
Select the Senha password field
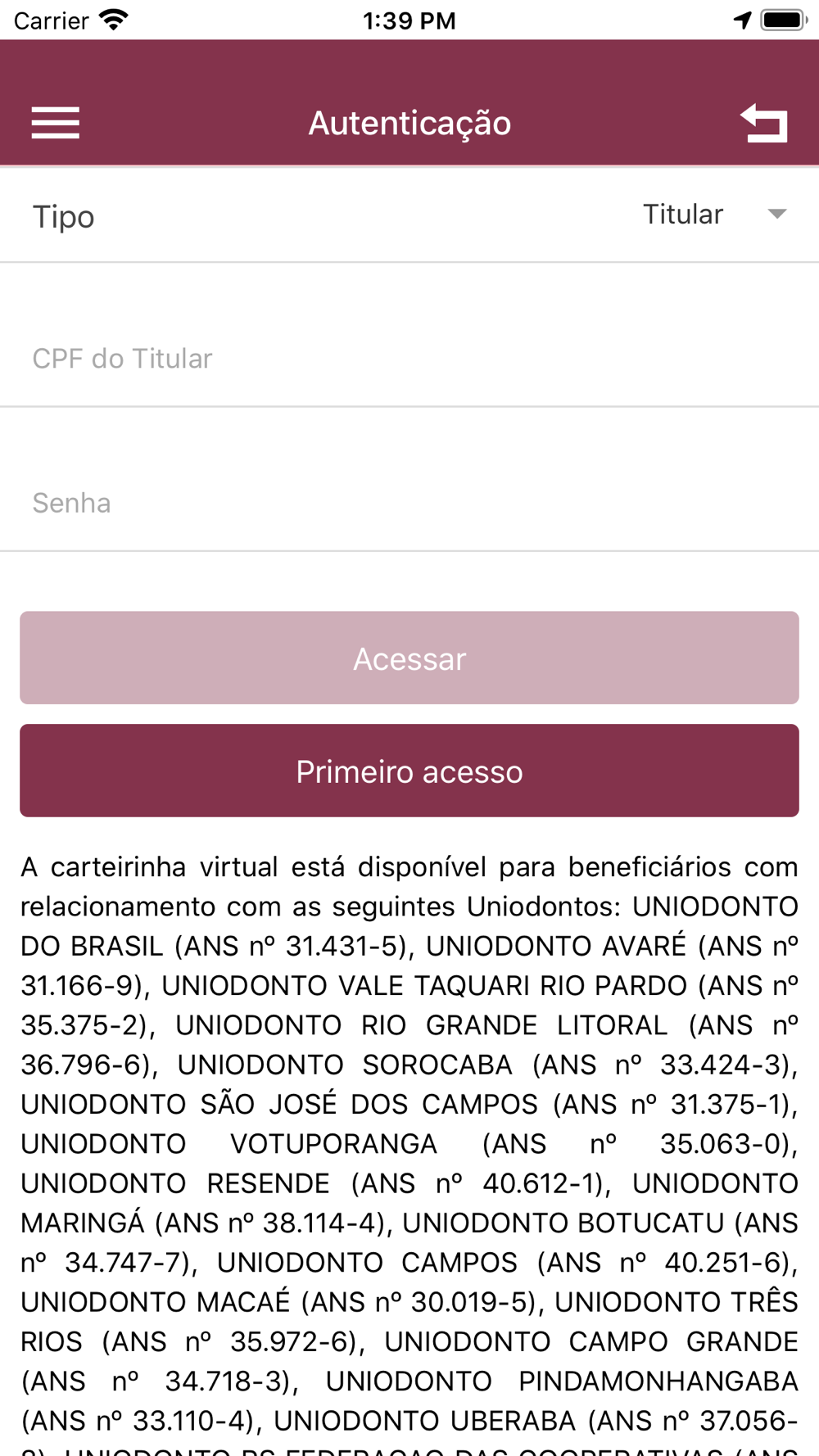click(409, 503)
